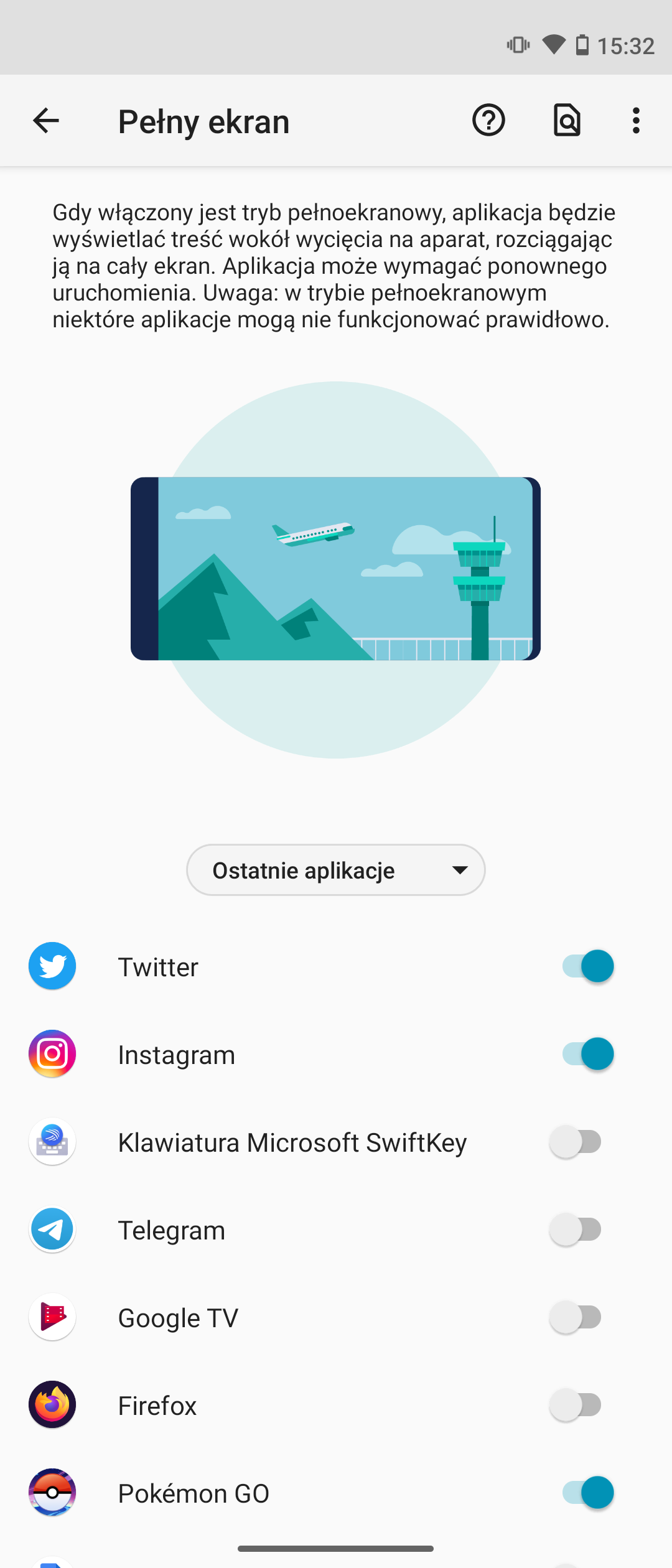
Task: Go back from Pełny ekran
Action: click(46, 121)
